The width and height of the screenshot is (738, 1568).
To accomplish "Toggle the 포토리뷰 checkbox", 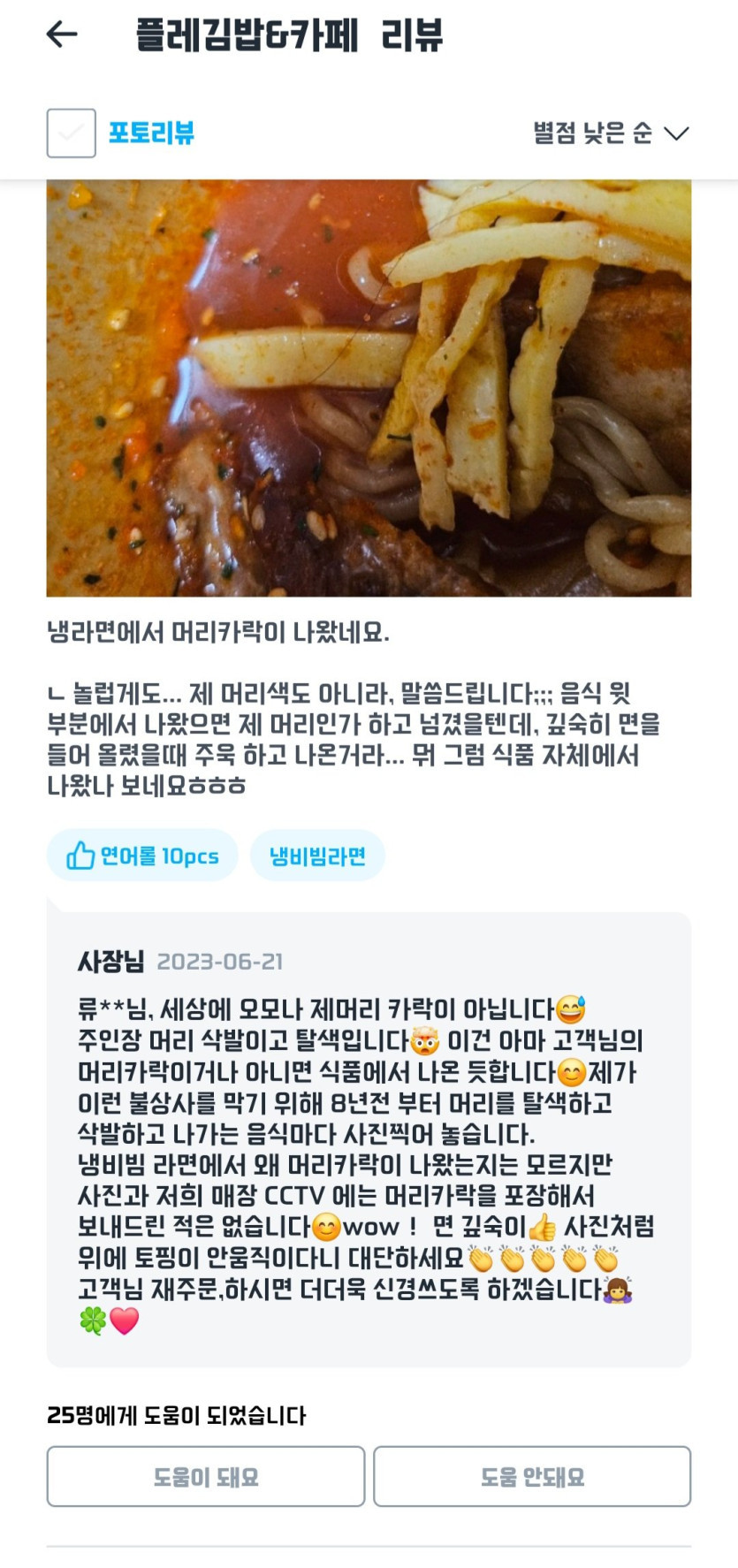I will pos(71,133).
